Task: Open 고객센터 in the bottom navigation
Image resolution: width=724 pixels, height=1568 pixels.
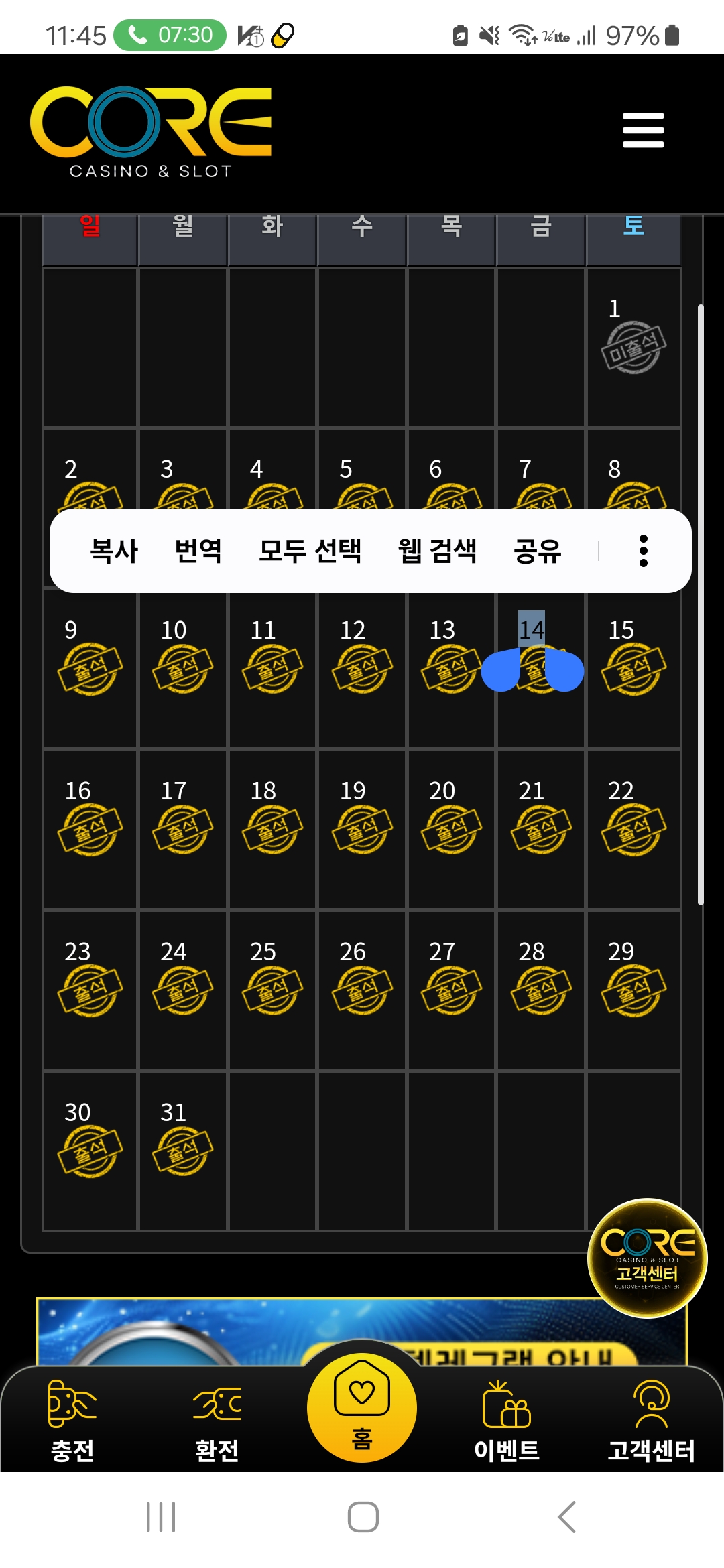Action: pyautogui.click(x=651, y=1421)
